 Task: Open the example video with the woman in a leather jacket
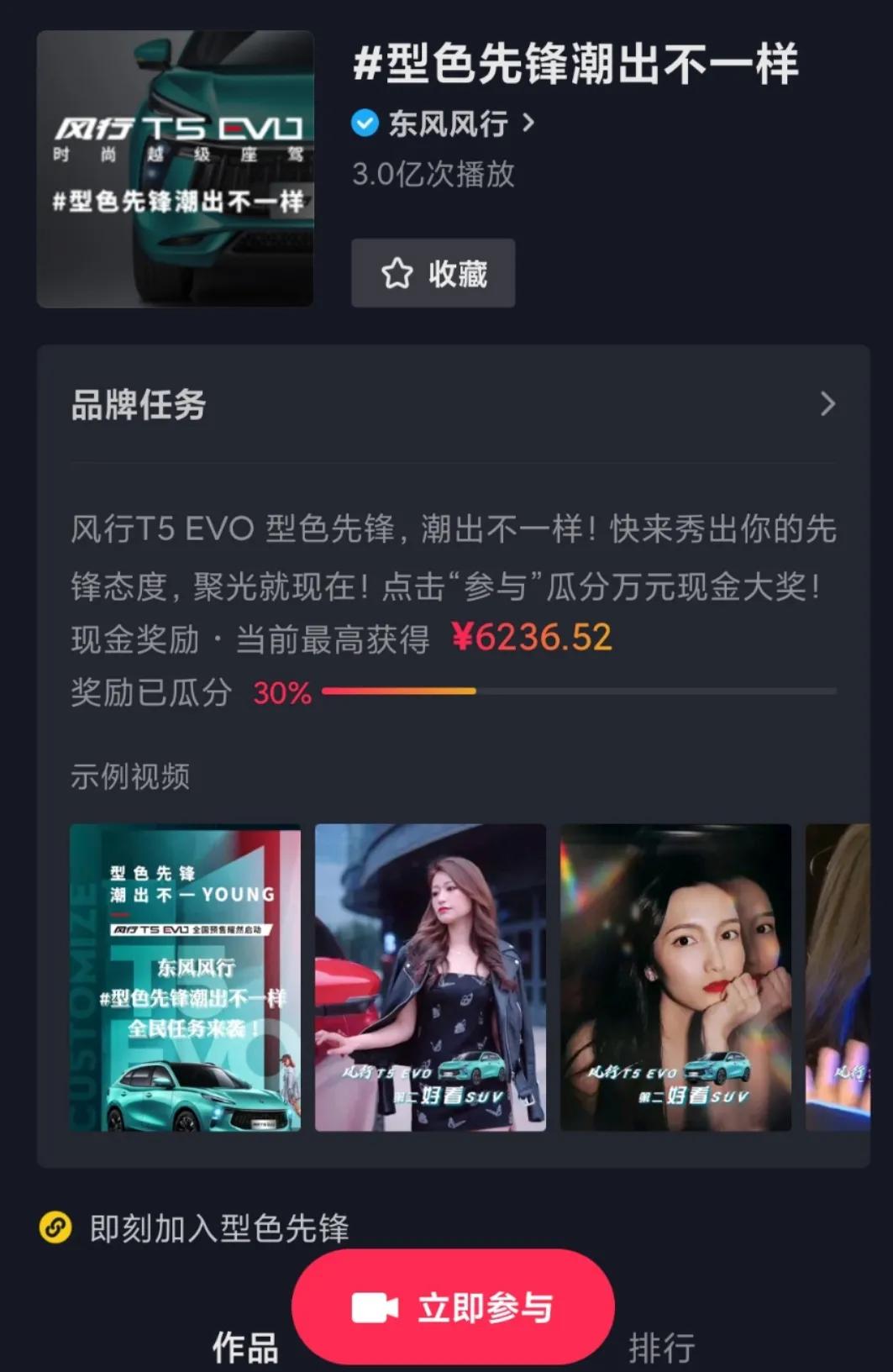pyautogui.click(x=430, y=977)
